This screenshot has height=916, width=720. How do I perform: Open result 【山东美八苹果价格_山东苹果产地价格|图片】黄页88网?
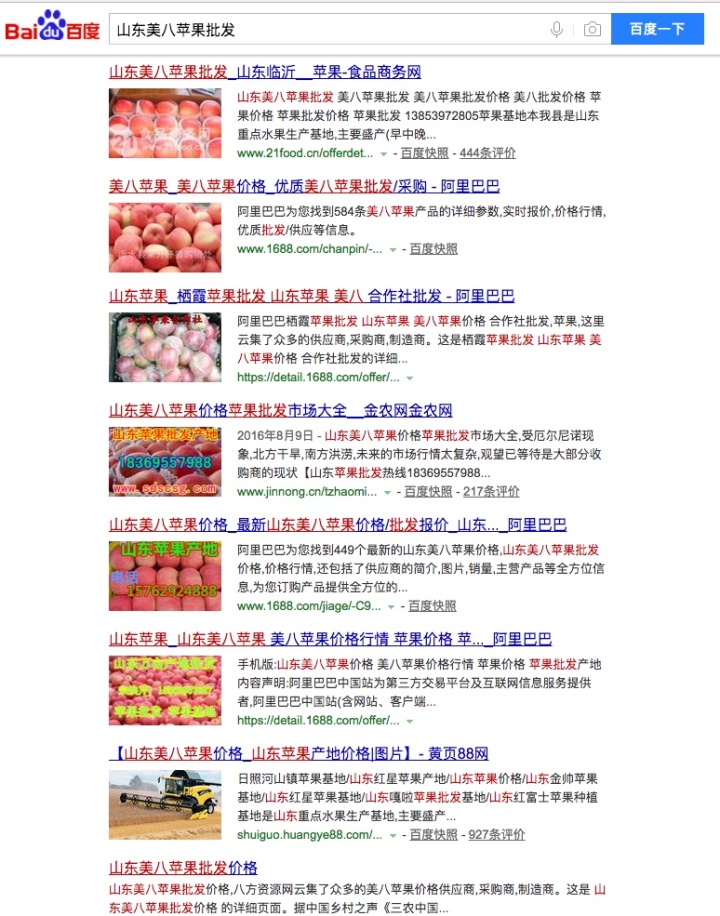pyautogui.click(x=298, y=753)
